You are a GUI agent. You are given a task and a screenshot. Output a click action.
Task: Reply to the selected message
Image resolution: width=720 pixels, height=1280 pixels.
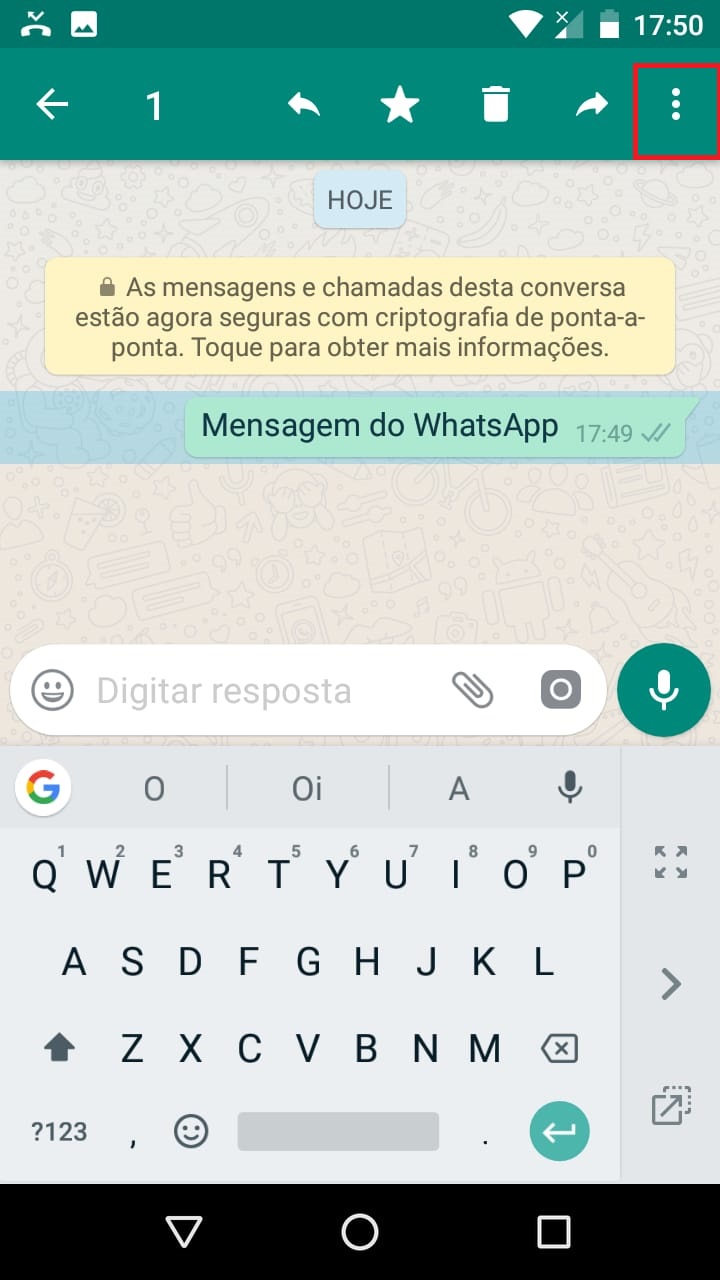click(x=303, y=104)
